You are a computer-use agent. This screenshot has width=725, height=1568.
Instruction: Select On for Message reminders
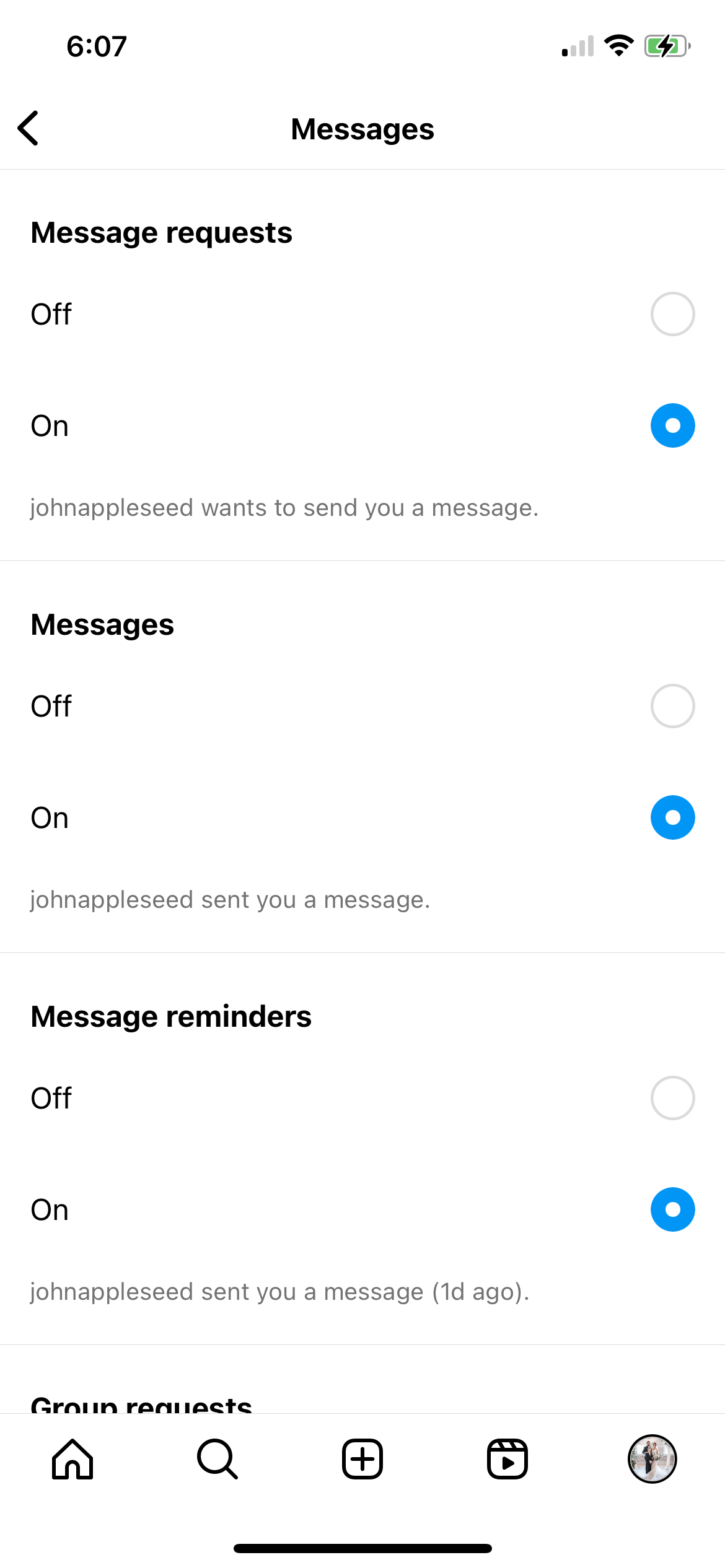672,1209
